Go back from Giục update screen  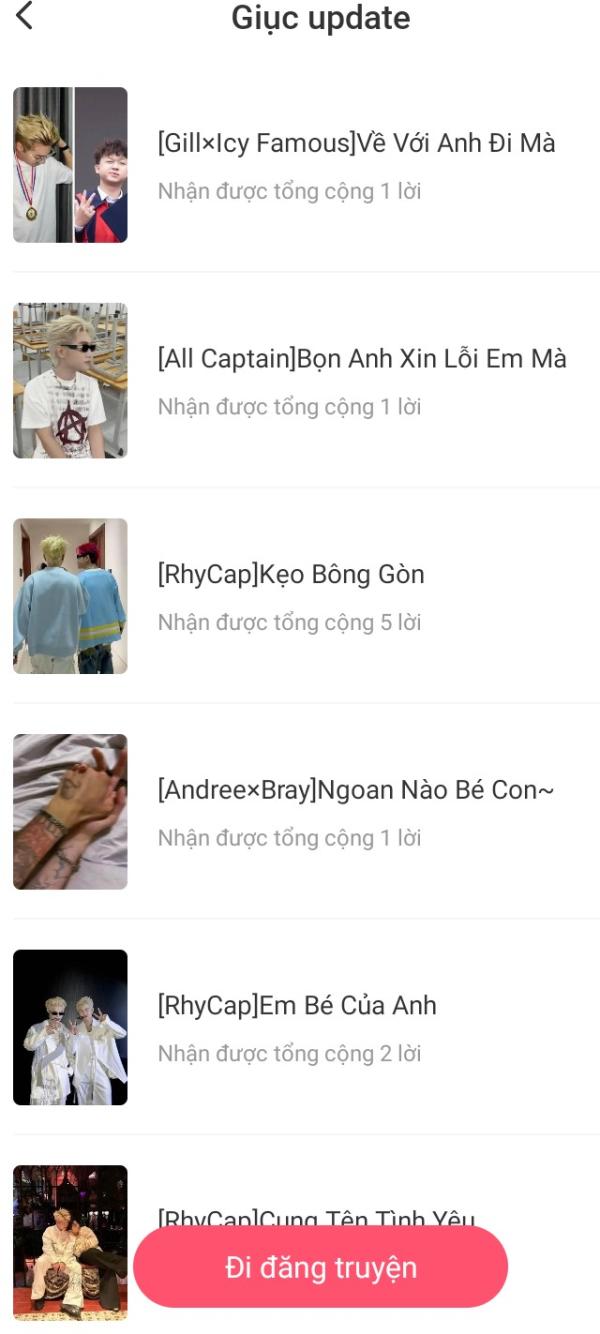[x=24, y=16]
